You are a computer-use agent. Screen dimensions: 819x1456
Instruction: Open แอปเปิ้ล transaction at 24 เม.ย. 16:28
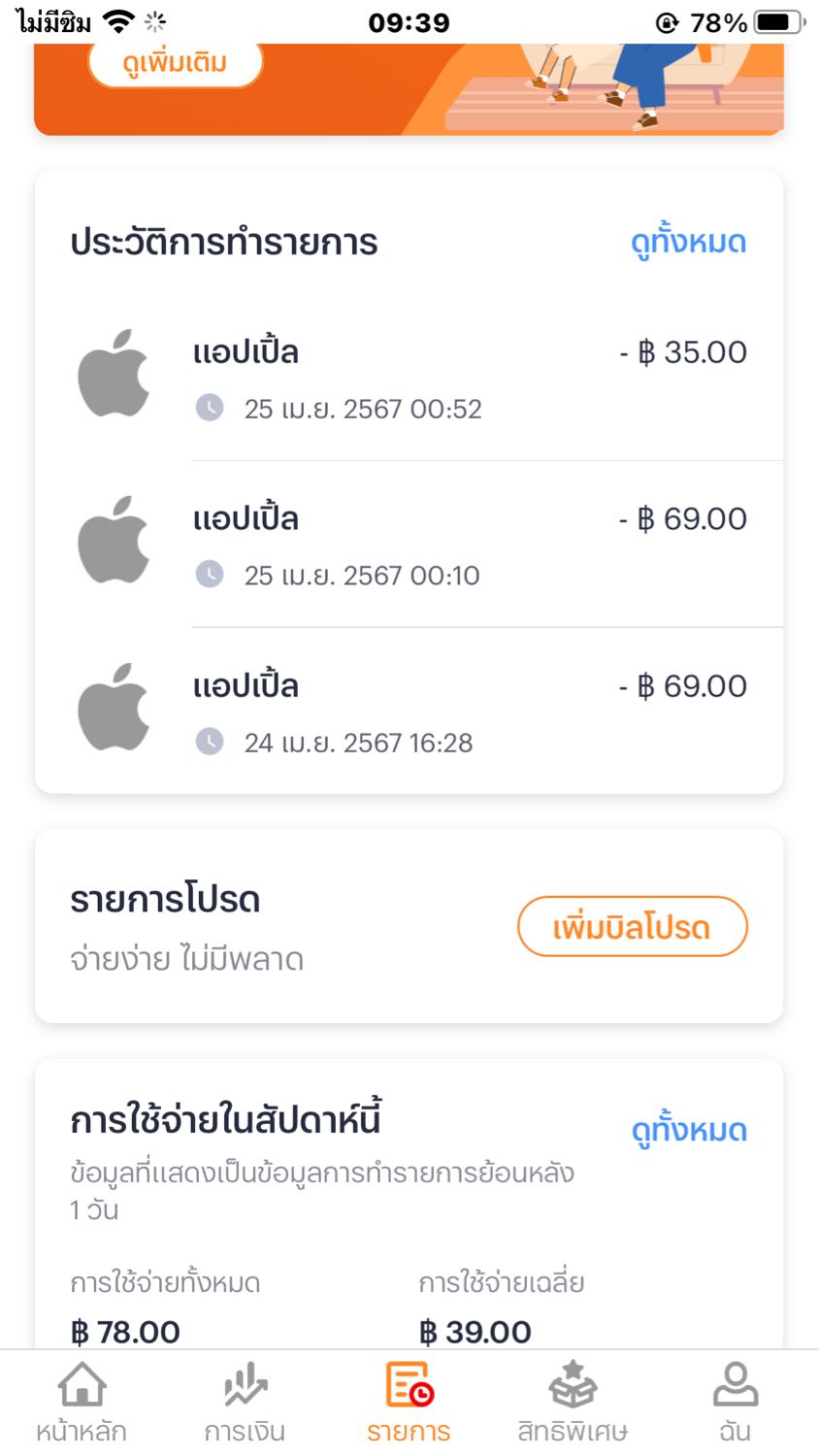coord(409,711)
